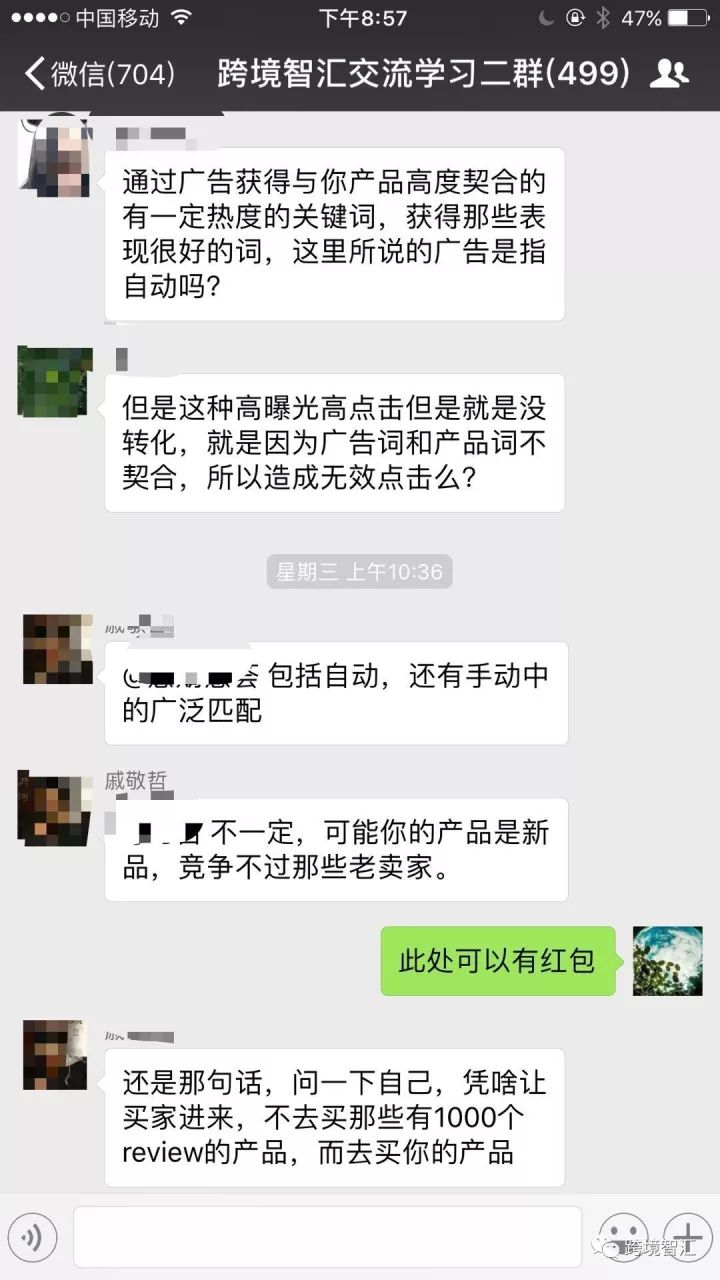Go back to the 微信 chat list
The height and width of the screenshot is (1280, 720).
[98, 73]
